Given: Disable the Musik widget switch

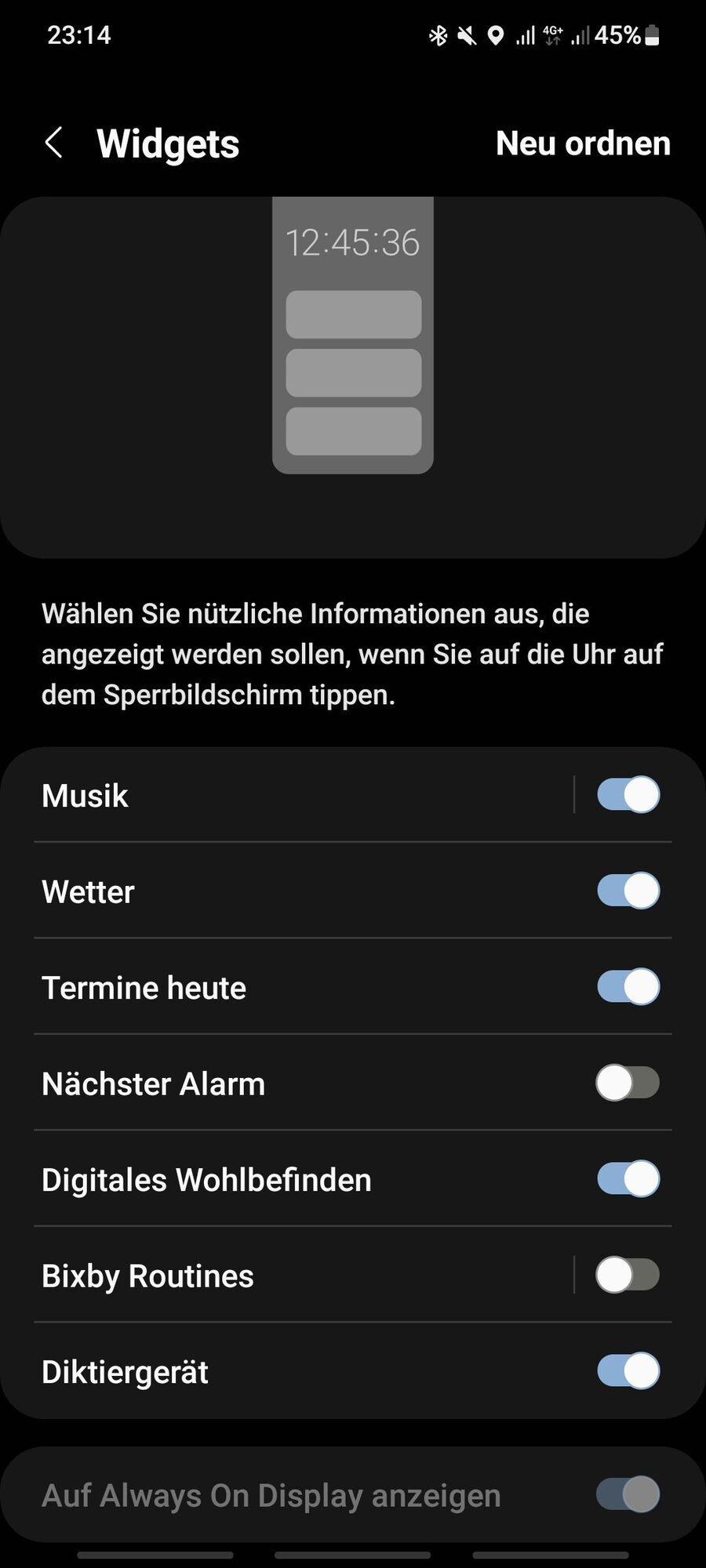Looking at the screenshot, I should pos(628,795).
